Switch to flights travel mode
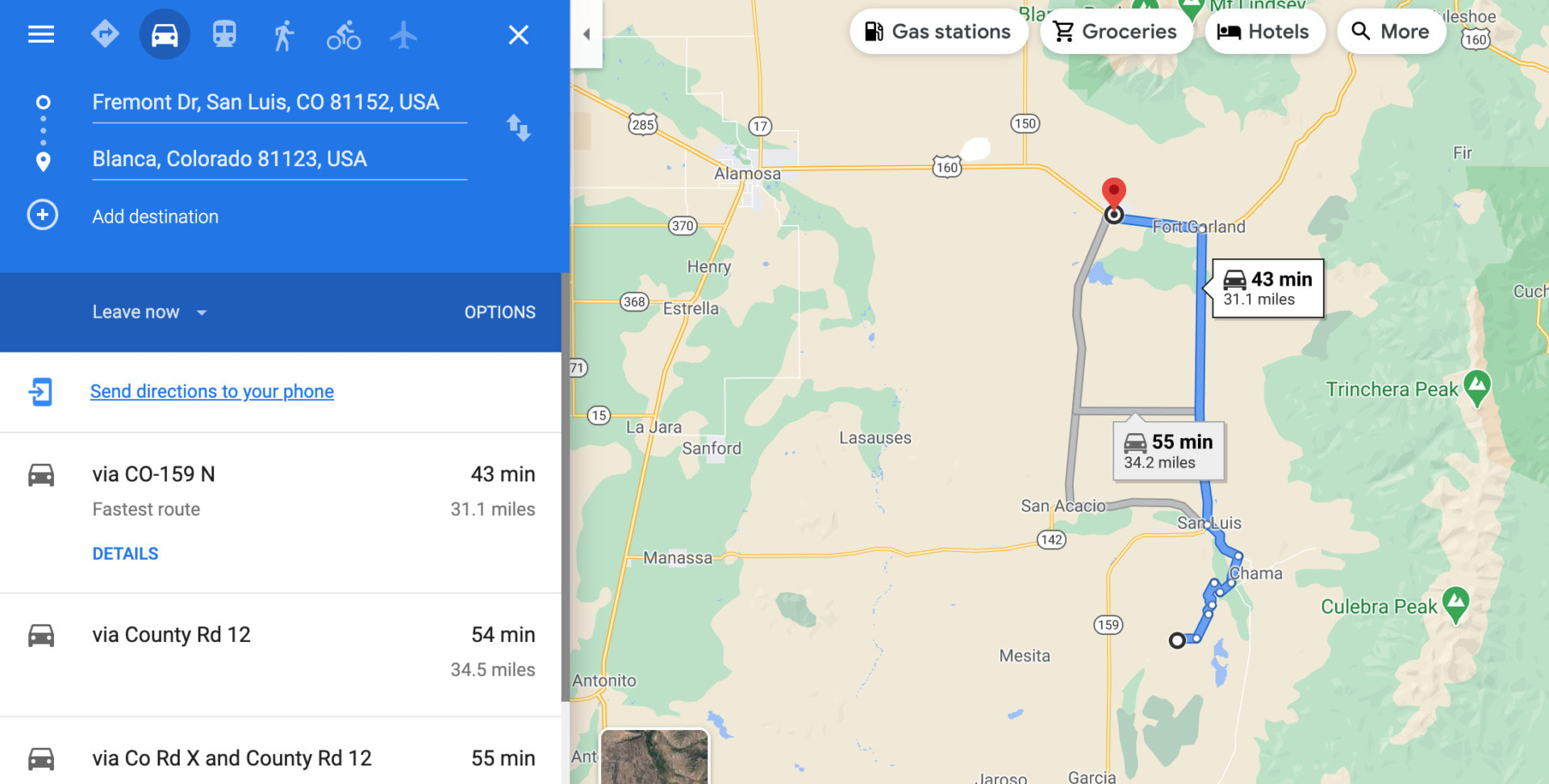 403,35
